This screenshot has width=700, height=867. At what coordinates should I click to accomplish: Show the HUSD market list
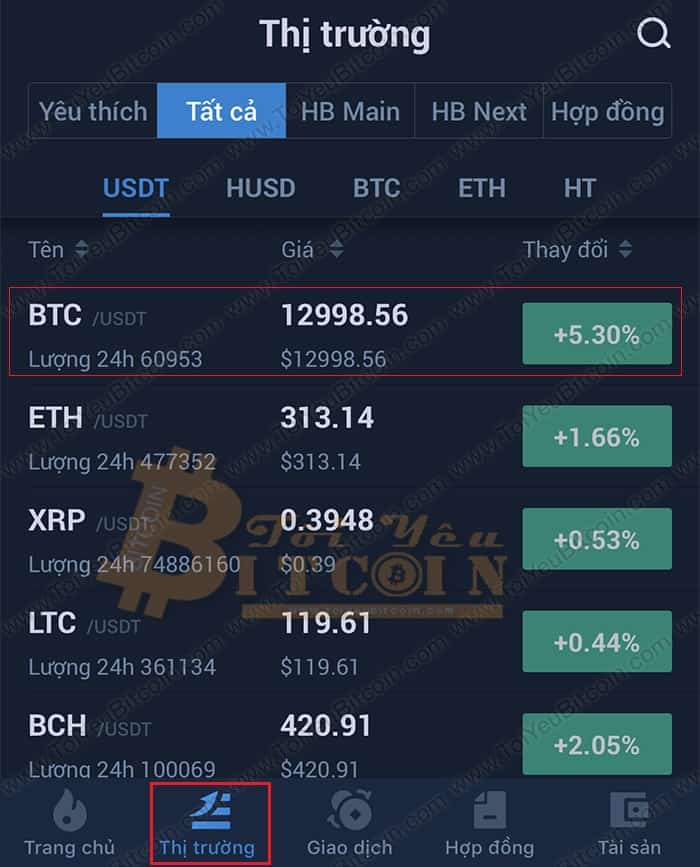click(260, 189)
